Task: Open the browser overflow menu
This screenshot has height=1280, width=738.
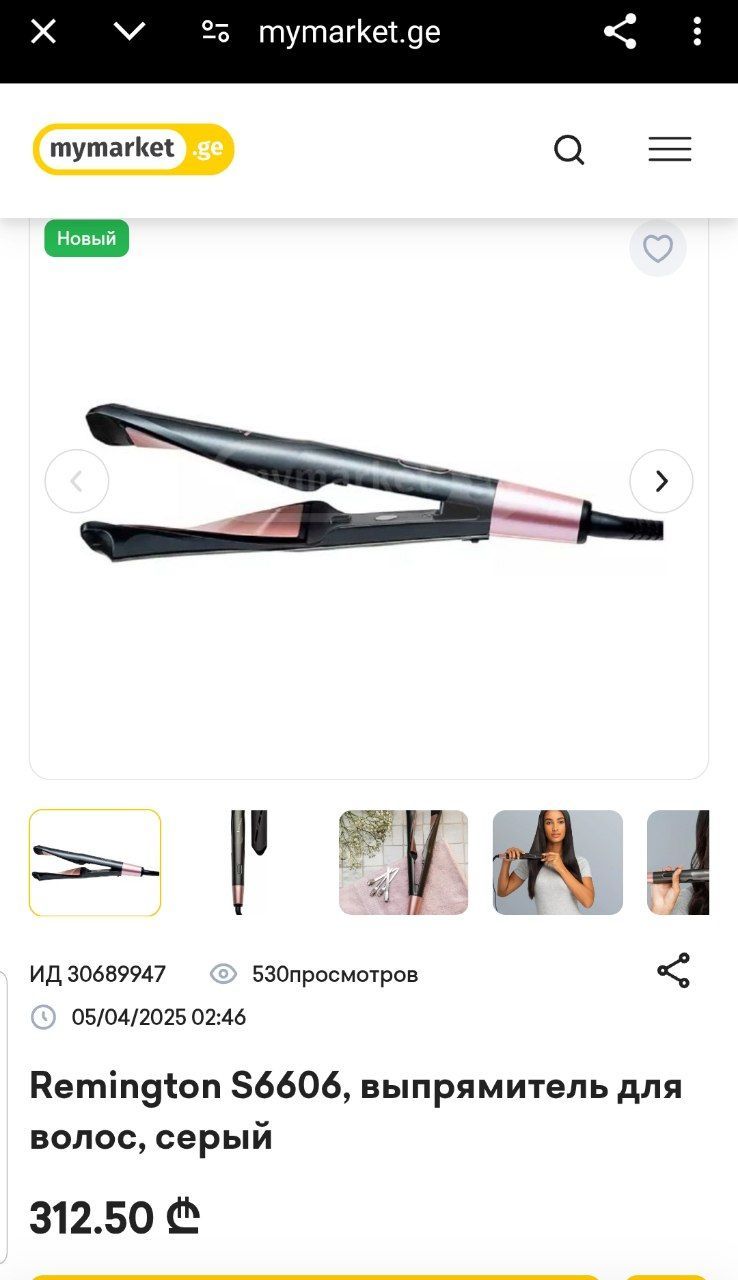Action: [x=697, y=32]
